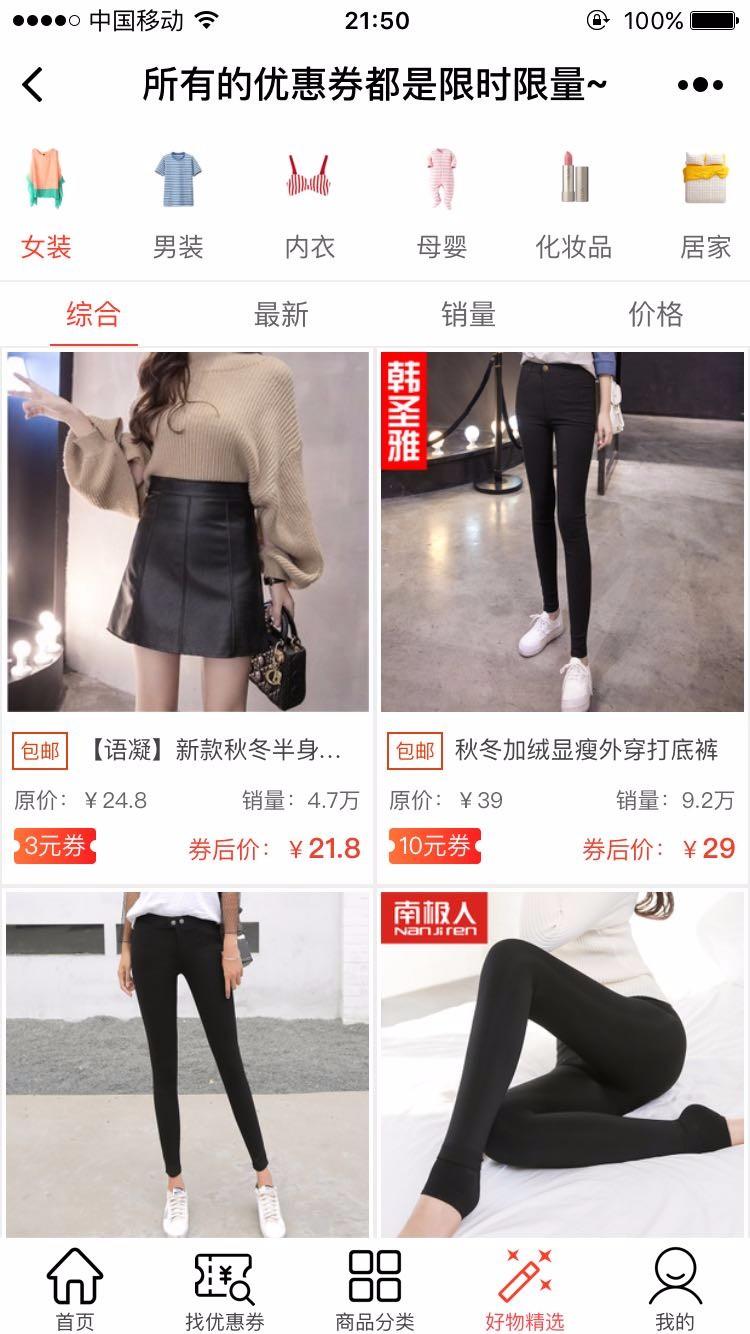The image size is (750, 1334).
Task: Open the 找优惠券 tab
Action: (225, 1290)
